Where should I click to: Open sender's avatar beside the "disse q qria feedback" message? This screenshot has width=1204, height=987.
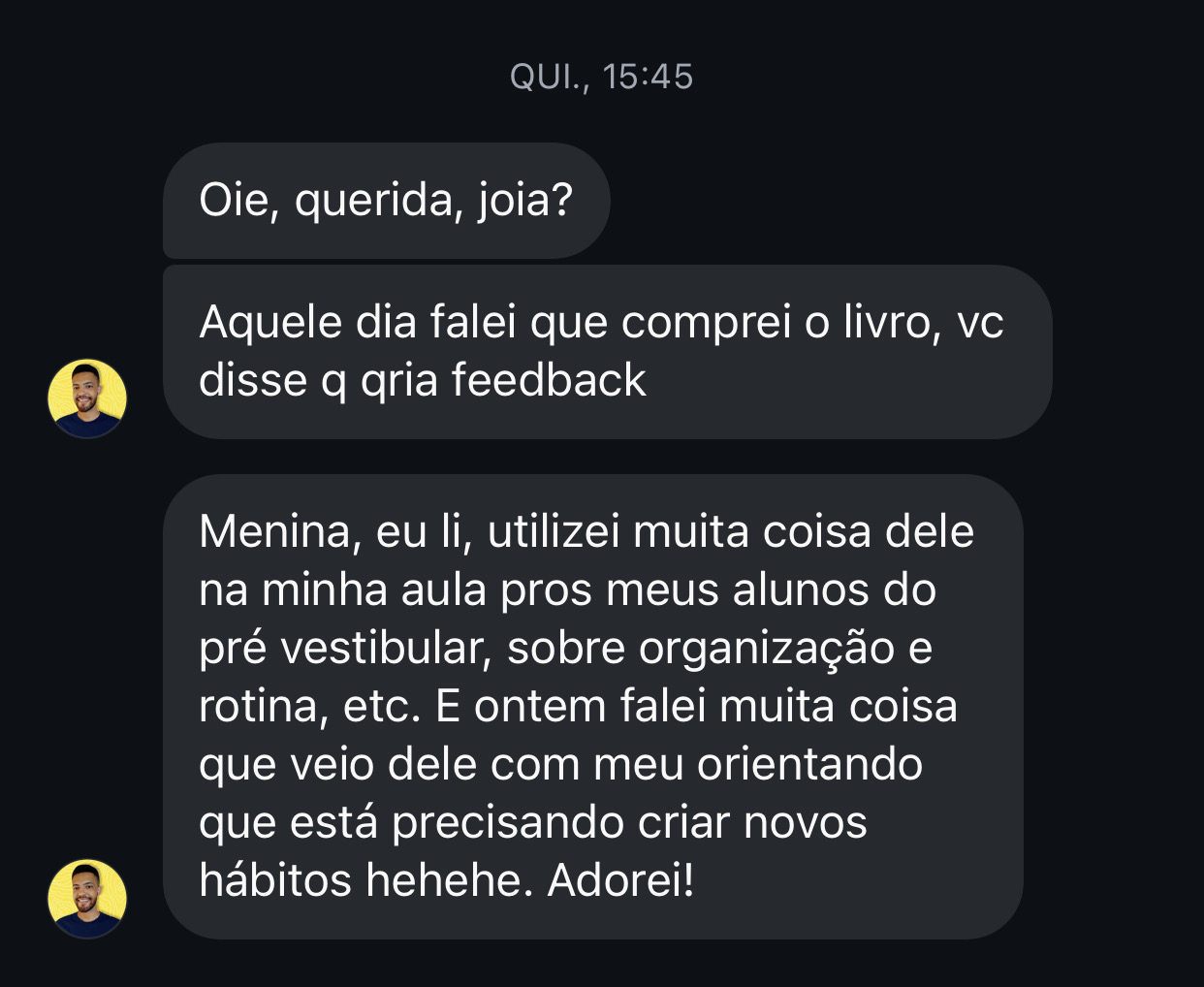[x=87, y=398]
